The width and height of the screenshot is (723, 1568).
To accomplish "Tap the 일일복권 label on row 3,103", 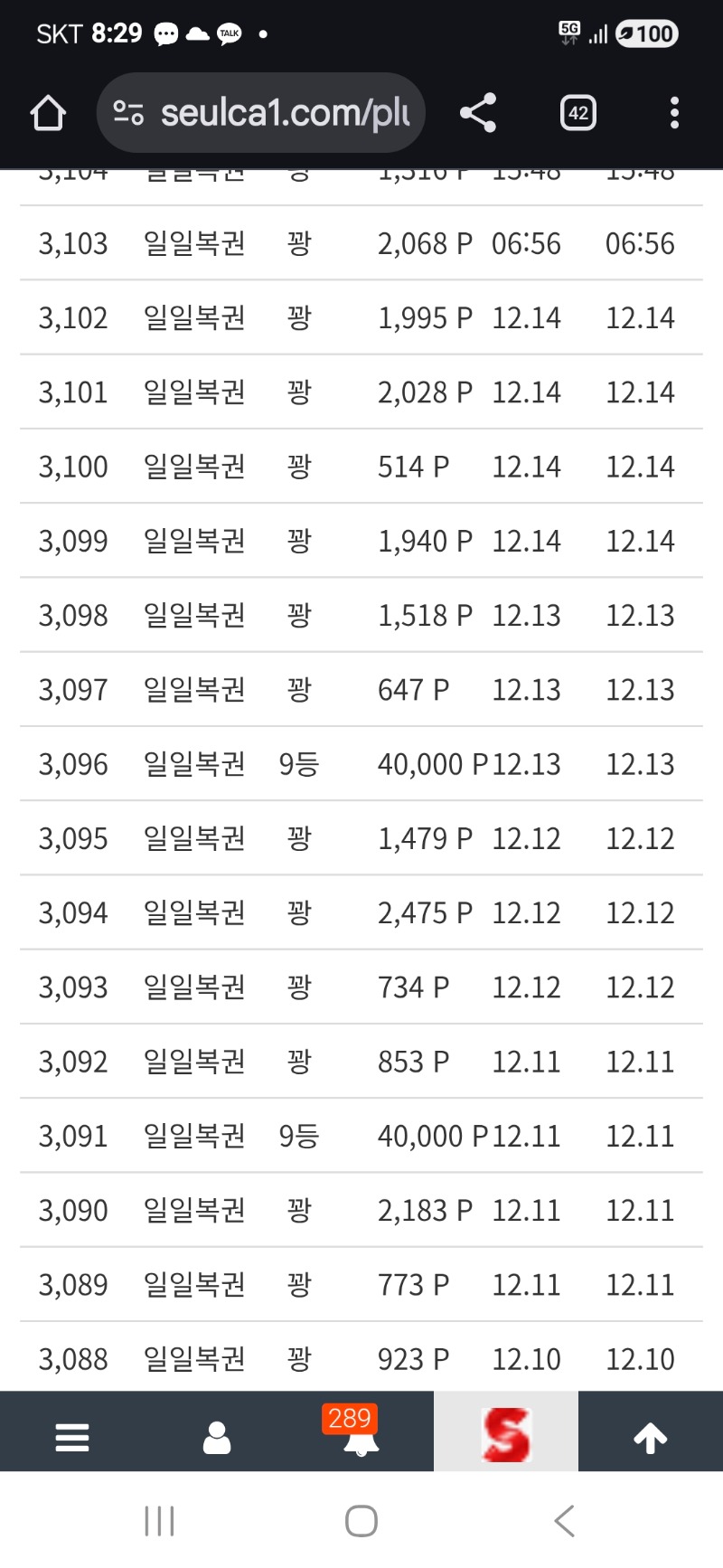I will [193, 243].
